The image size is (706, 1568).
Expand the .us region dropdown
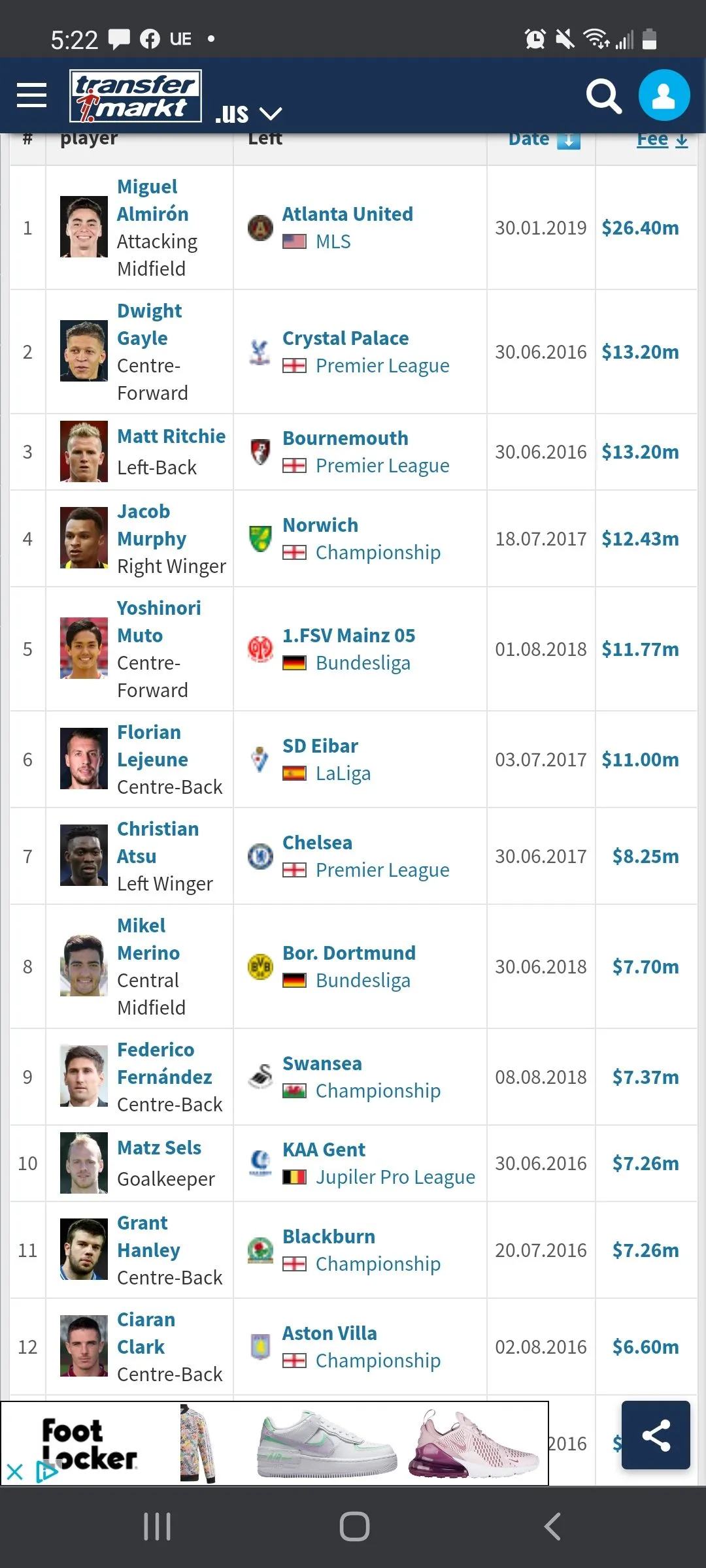coord(249,114)
